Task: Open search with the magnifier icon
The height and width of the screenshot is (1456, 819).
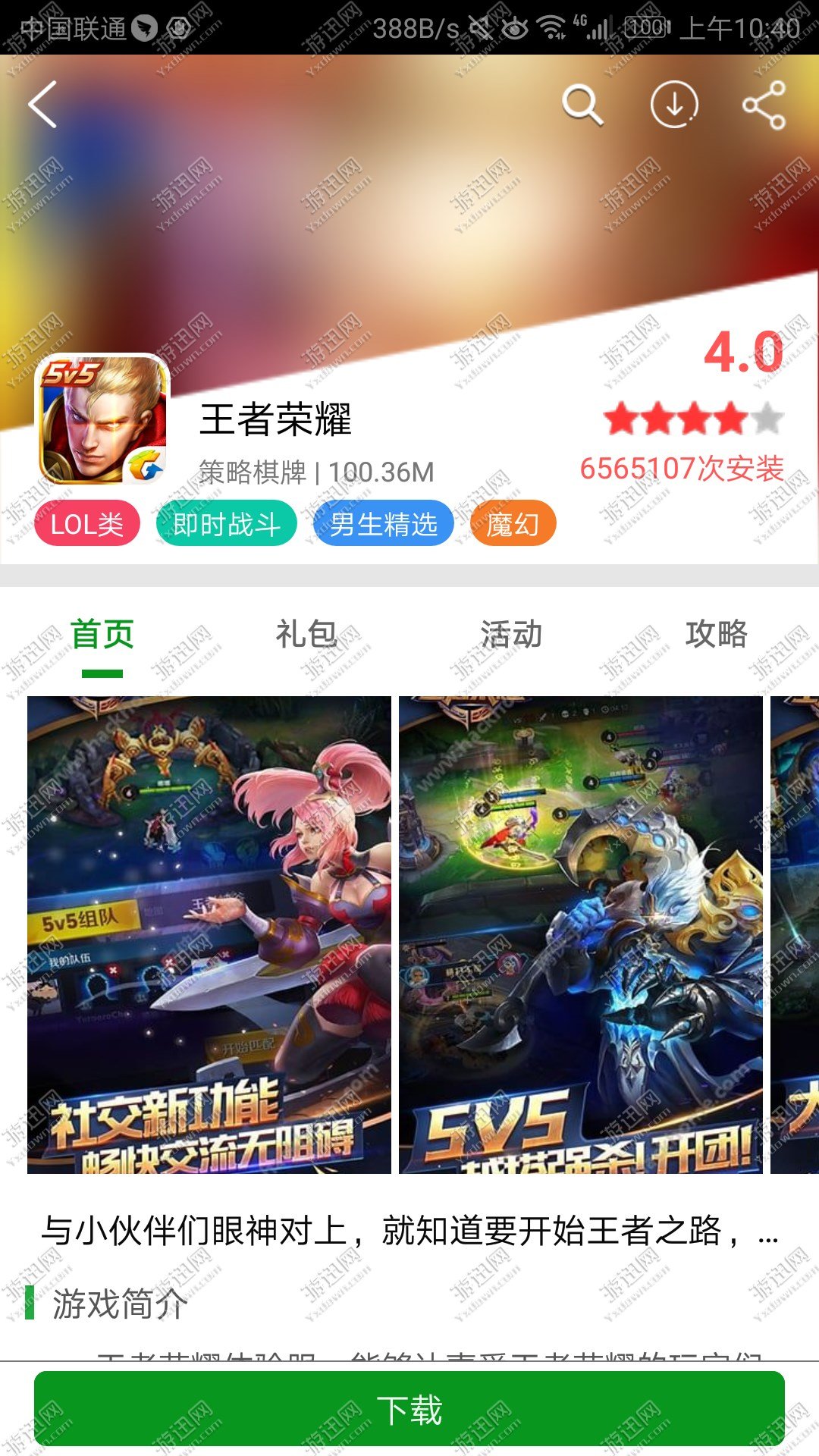Action: click(x=582, y=105)
